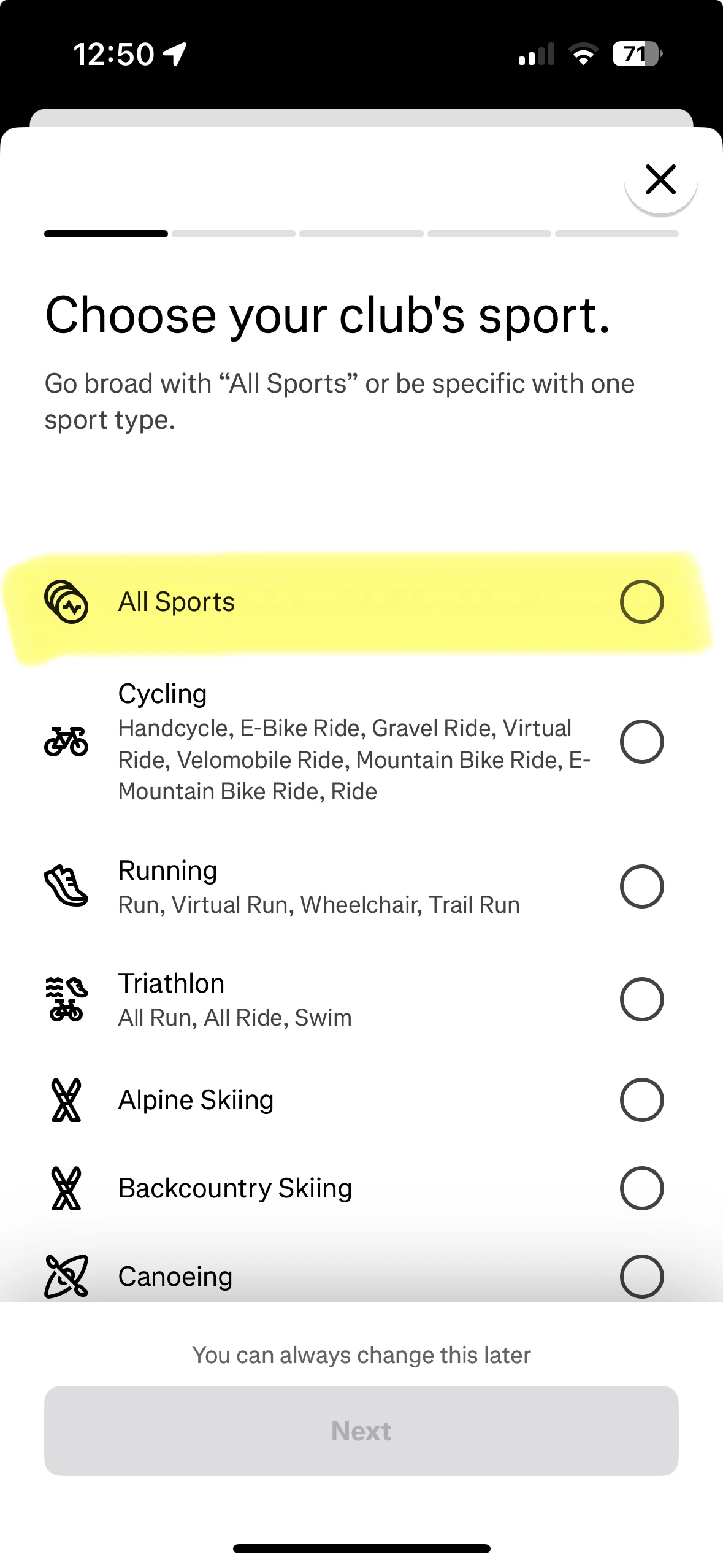723x1568 pixels.
Task: Select the Triathlon radio button
Action: coord(641,999)
